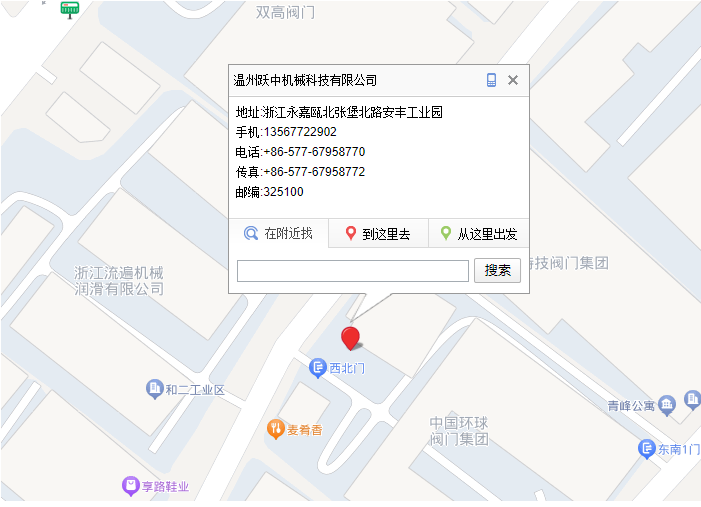This screenshot has width=701, height=507.
Task: Switch to the 到这里去 tab
Action: [378, 233]
